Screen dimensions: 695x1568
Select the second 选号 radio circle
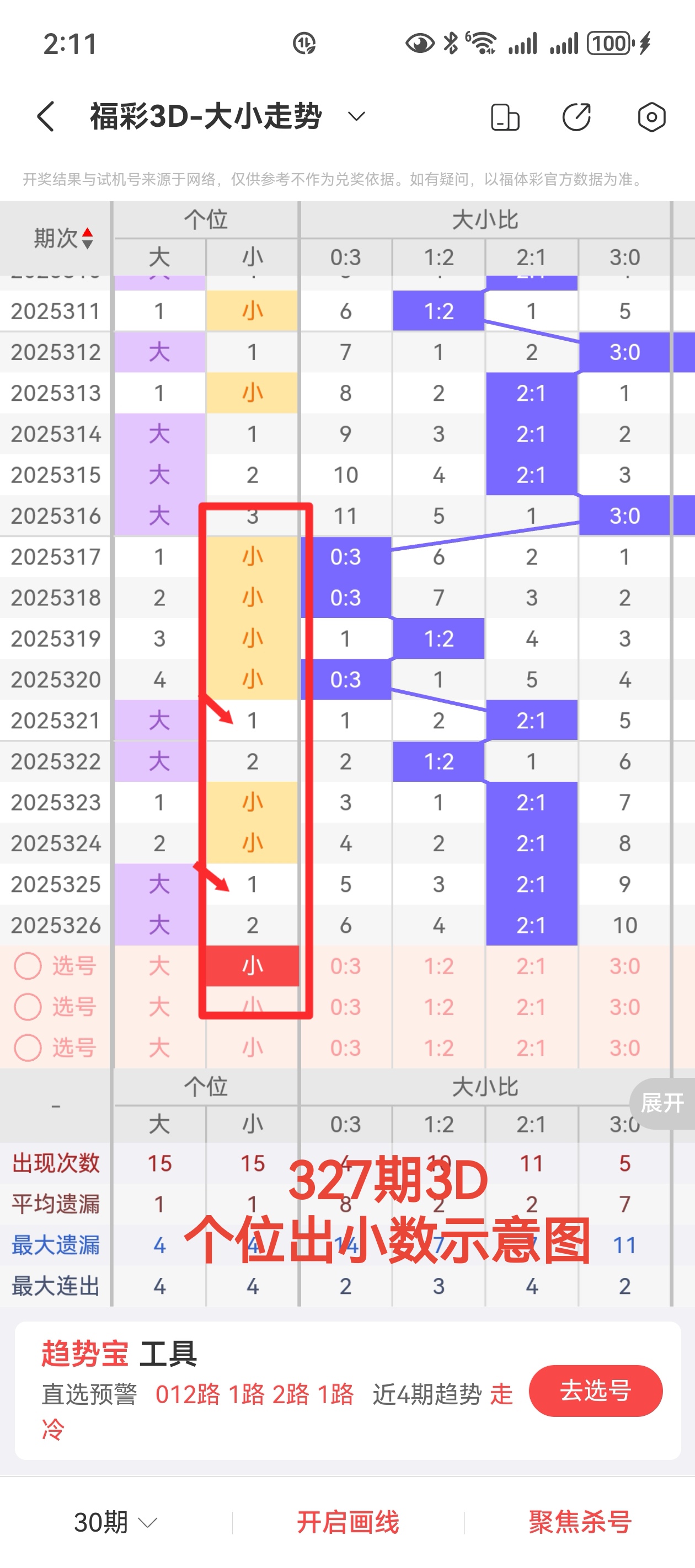(x=28, y=1007)
